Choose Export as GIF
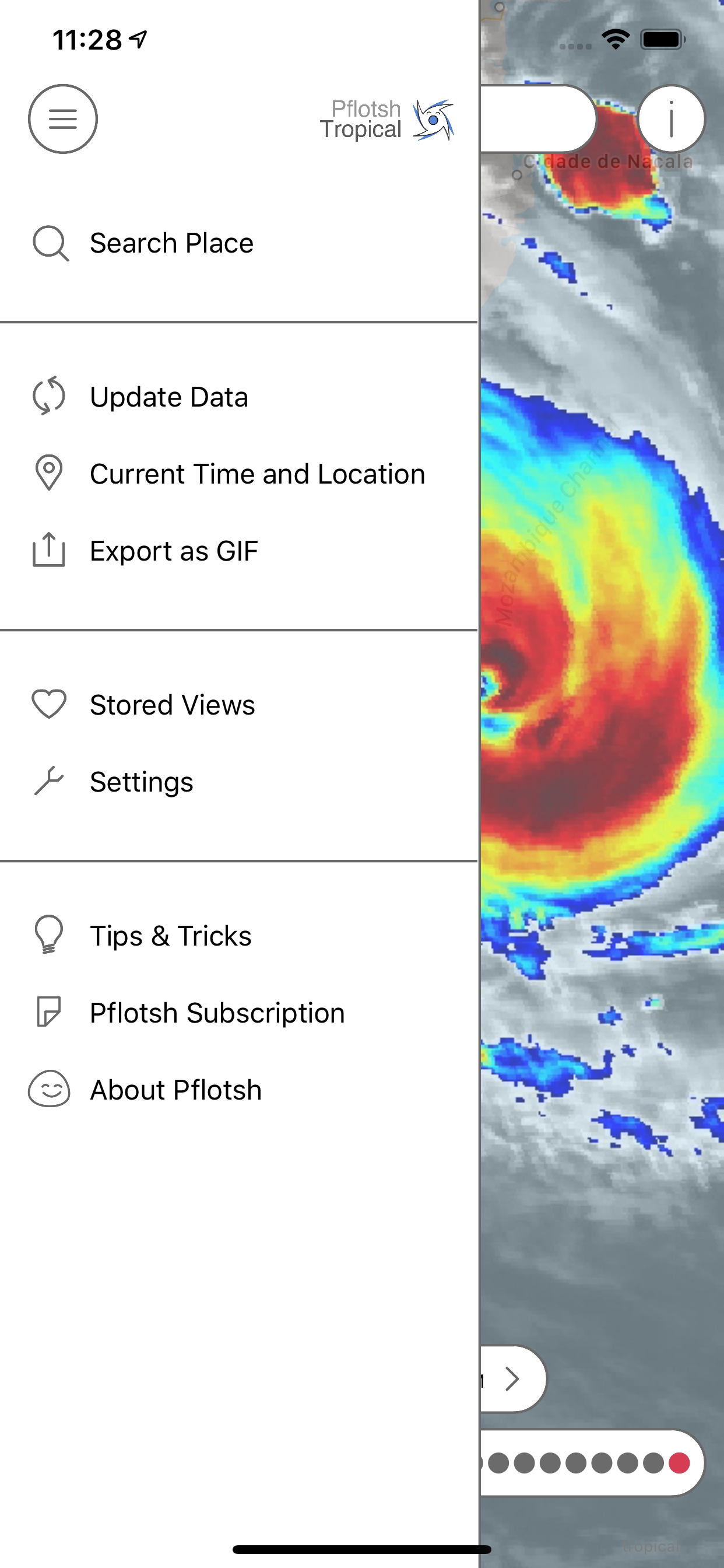724x1568 pixels. pyautogui.click(x=173, y=551)
